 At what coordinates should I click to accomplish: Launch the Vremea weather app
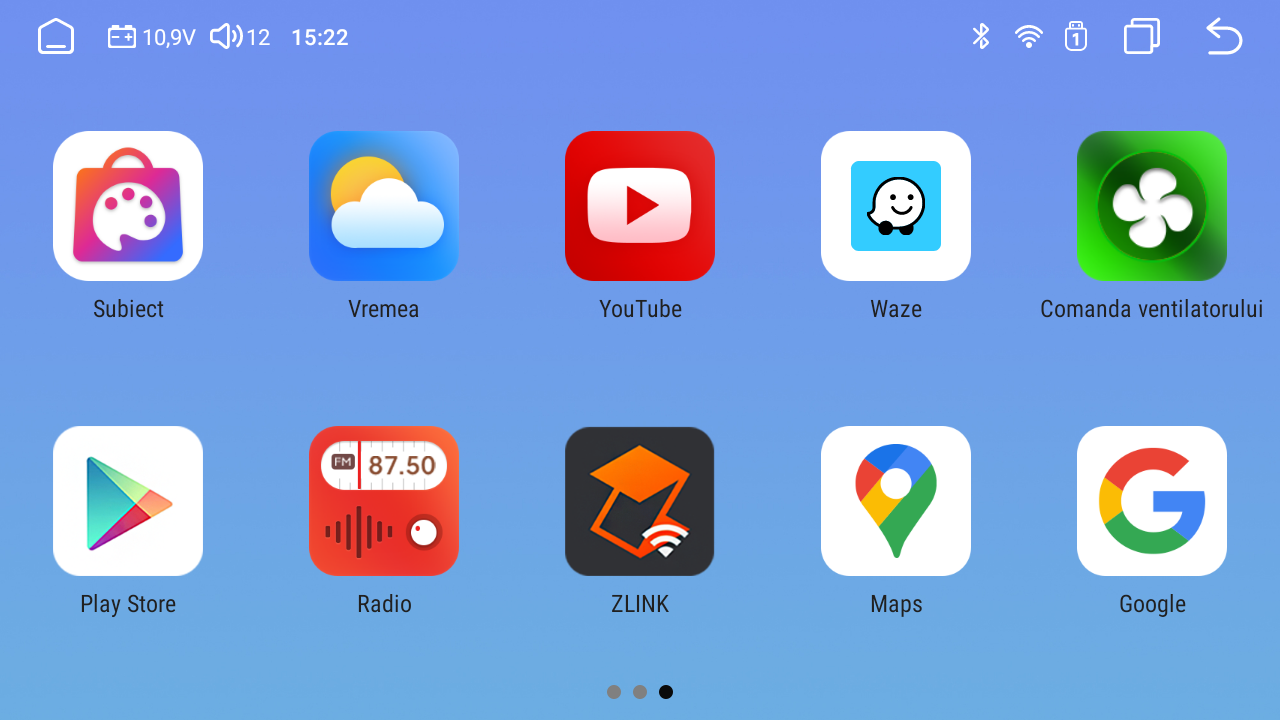coord(384,206)
